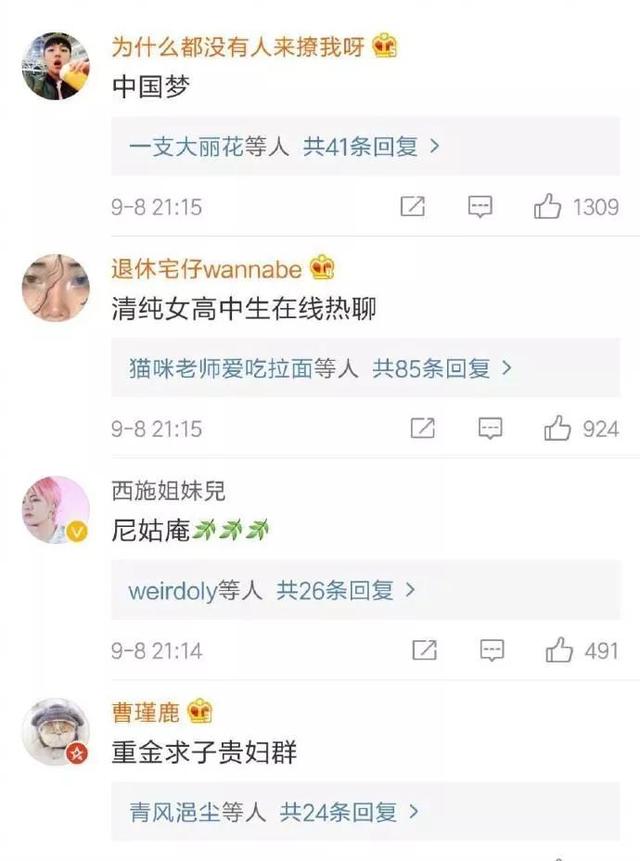Expand weirdoly等人 共26条回复
Viewport: 640px width, 861px height.
272,591
